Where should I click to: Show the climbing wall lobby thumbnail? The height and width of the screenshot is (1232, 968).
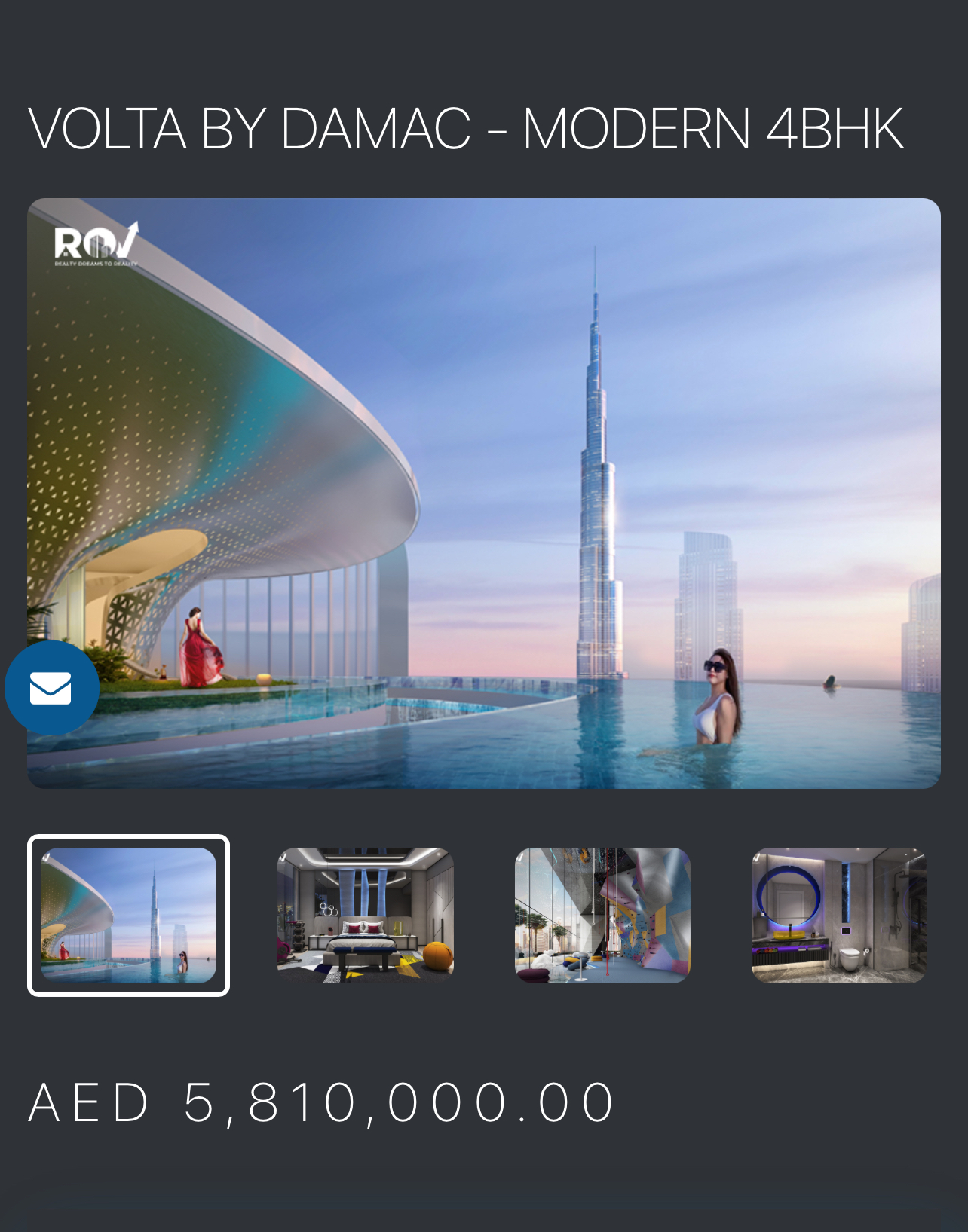click(602, 915)
